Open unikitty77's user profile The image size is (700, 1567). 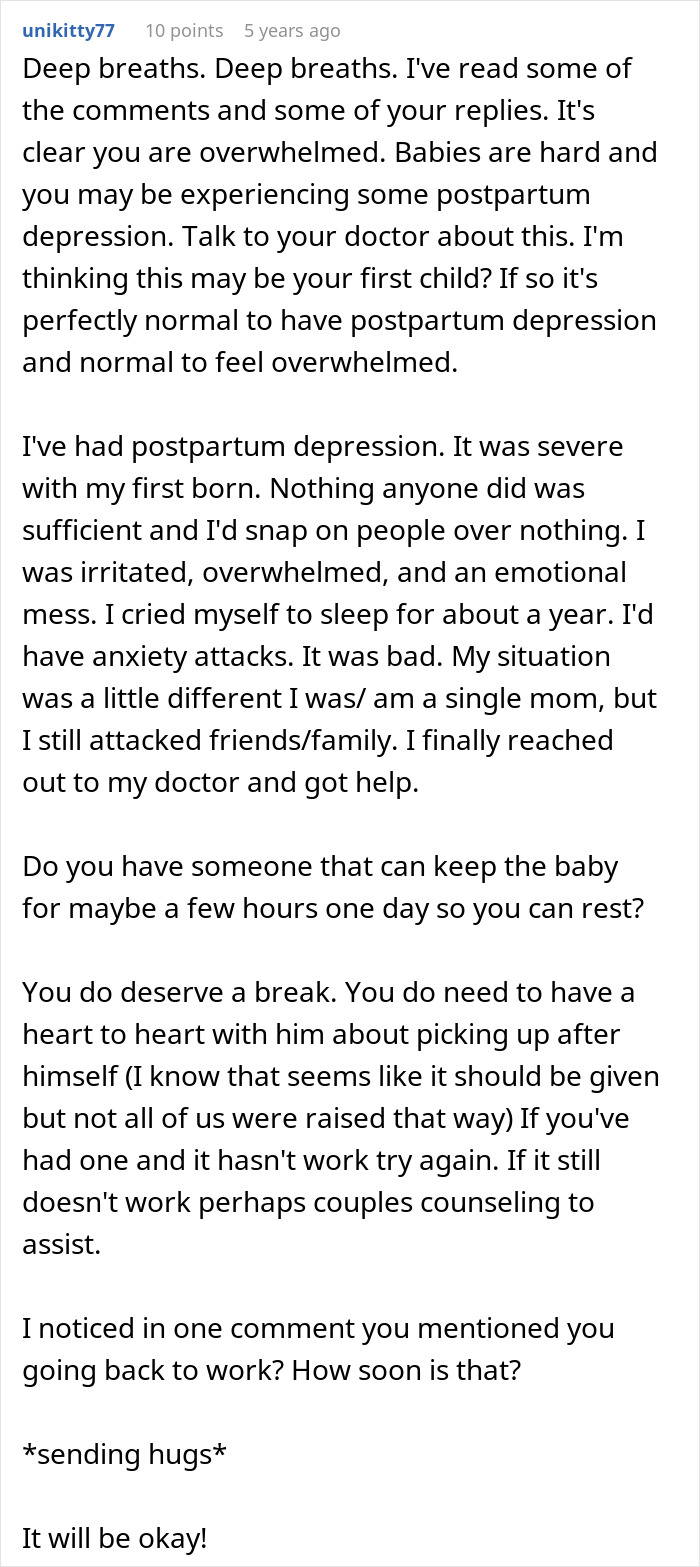[x=68, y=30]
